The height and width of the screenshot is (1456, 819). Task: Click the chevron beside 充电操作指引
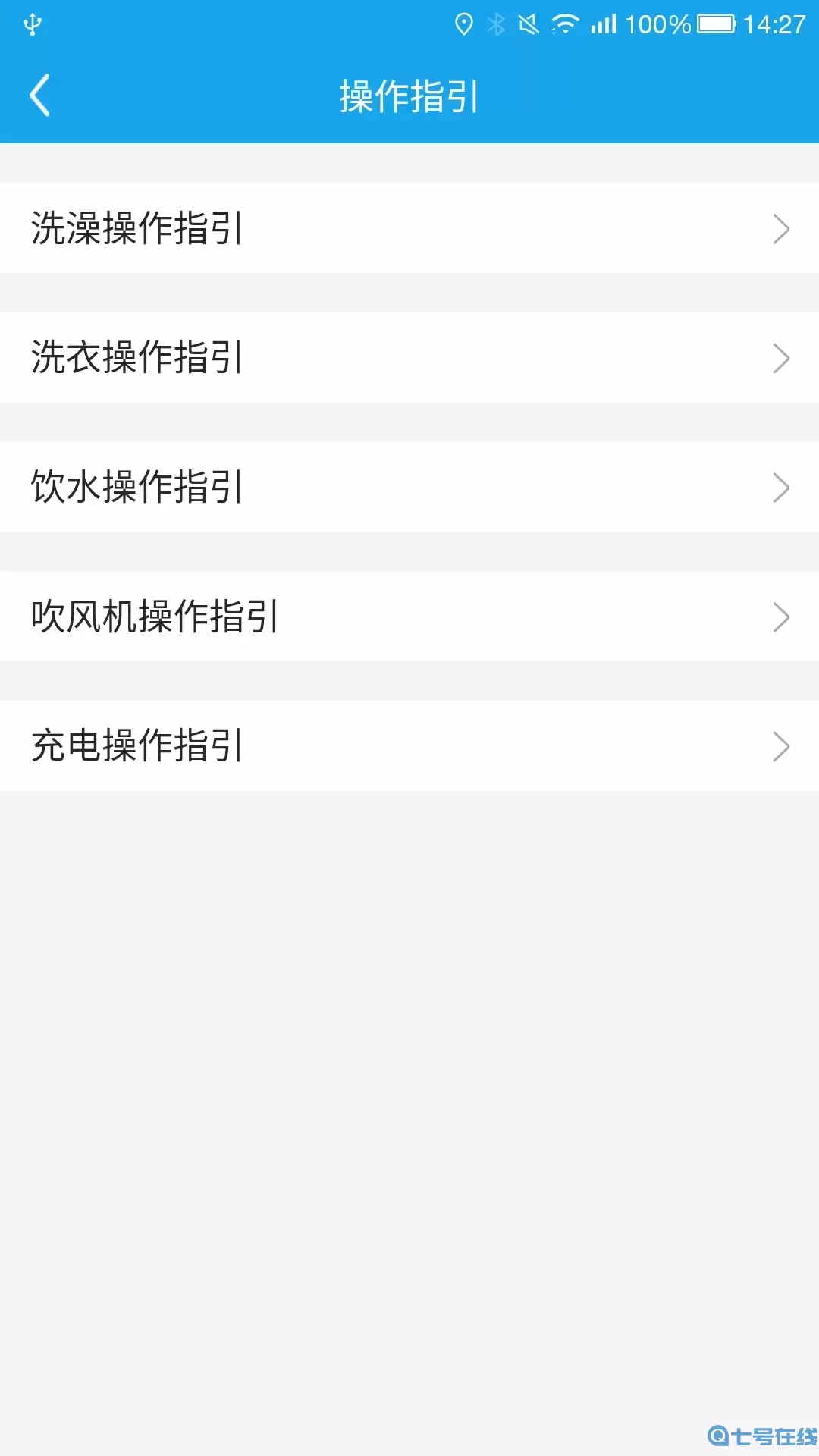click(x=781, y=746)
